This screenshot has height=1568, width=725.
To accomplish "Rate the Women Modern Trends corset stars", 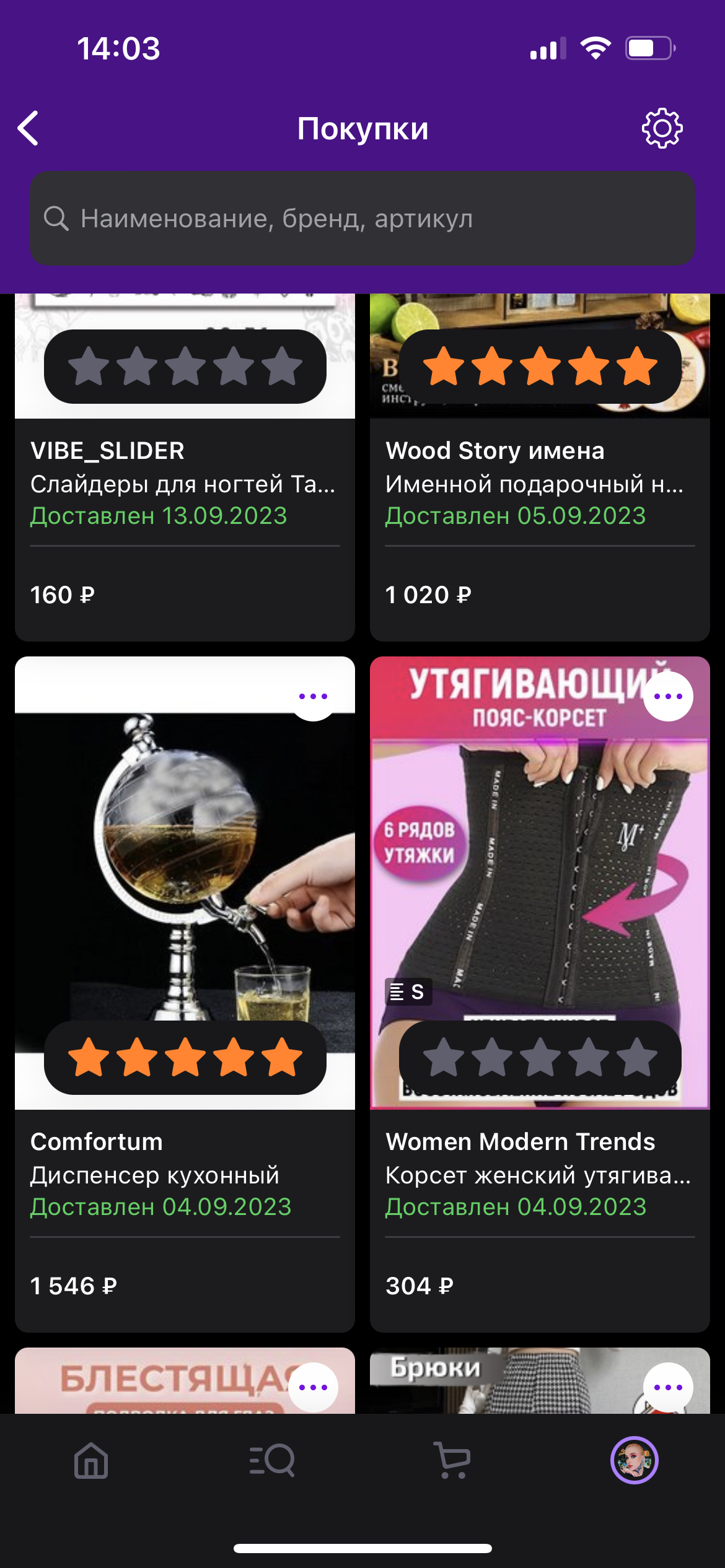I will 540,1058.
